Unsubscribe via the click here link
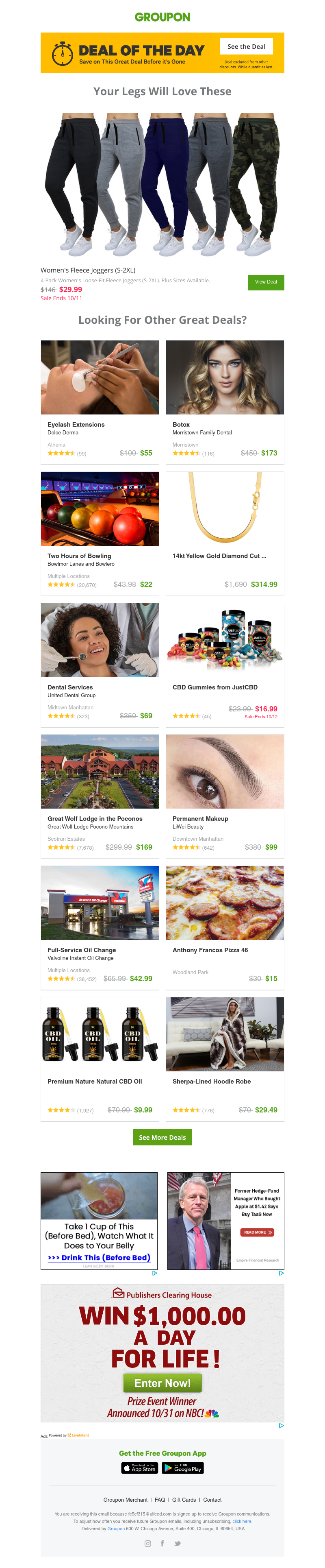 tap(242, 1521)
